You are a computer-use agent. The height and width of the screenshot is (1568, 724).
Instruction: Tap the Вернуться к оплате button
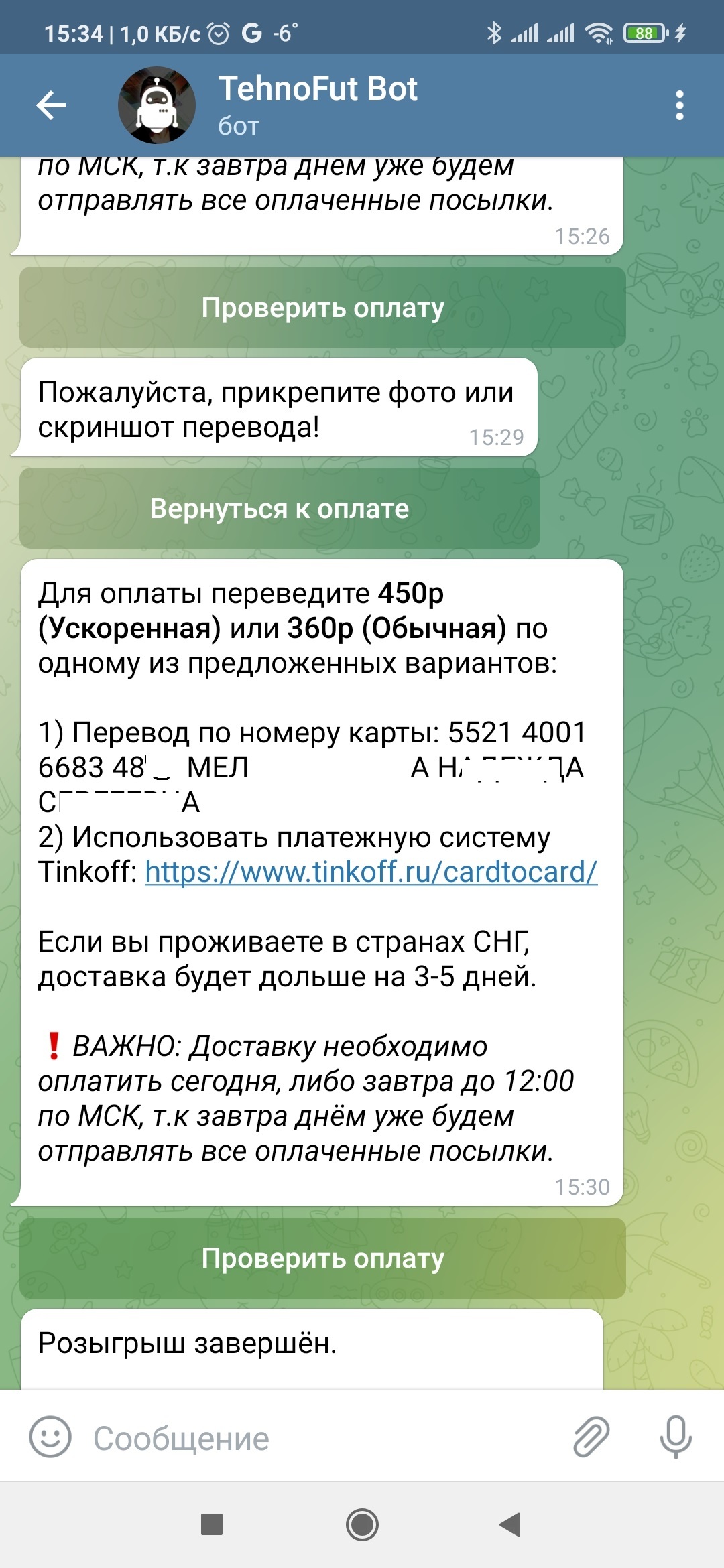pos(280,509)
